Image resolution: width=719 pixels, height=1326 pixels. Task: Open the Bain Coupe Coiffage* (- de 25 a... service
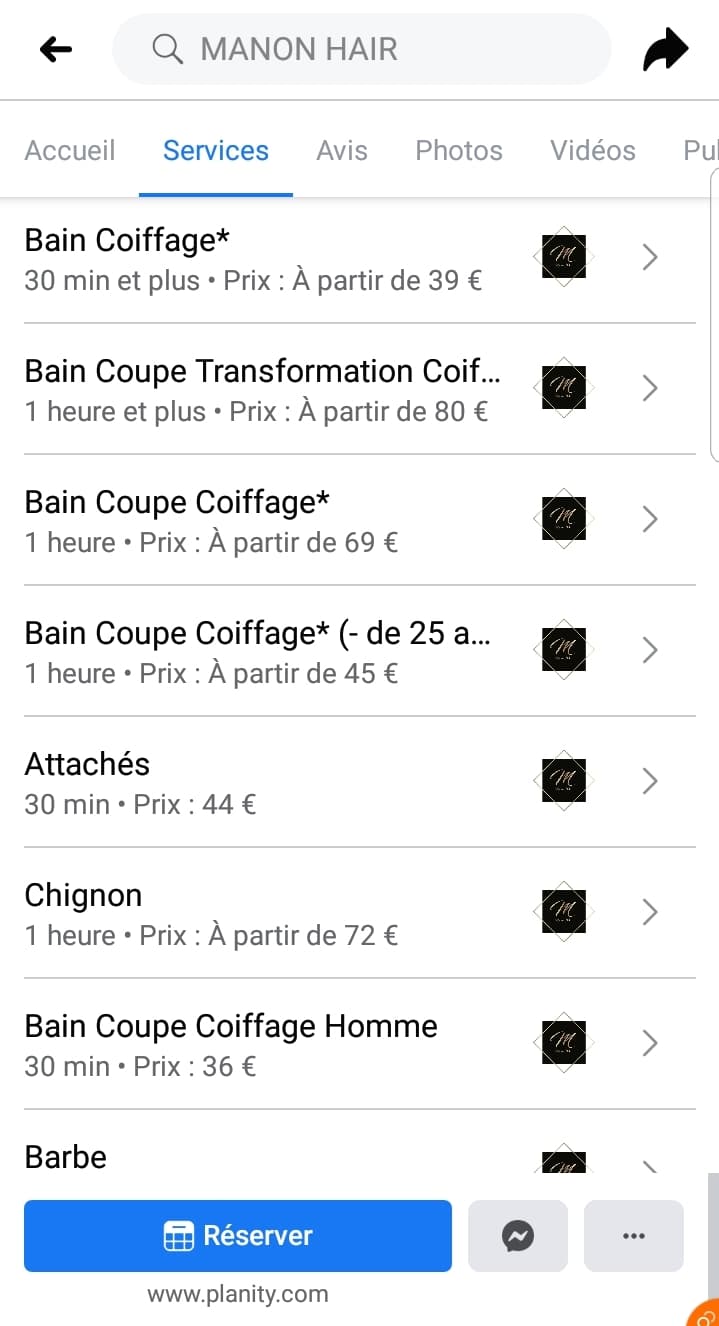tap(359, 651)
